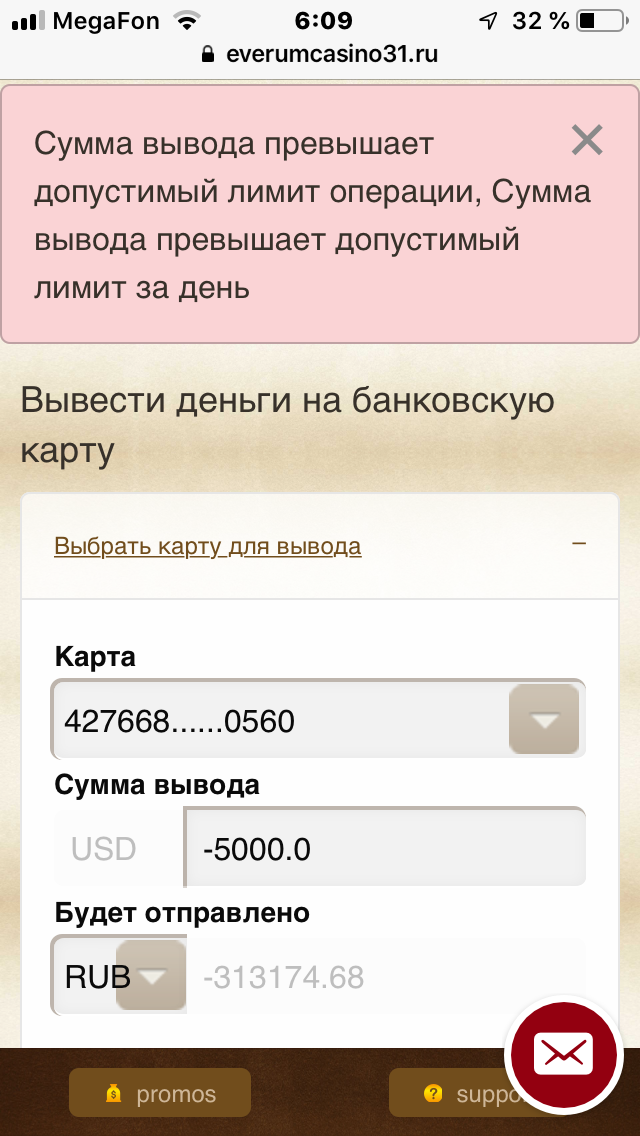This screenshot has height=1136, width=640.
Task: Open the promos section
Action: (x=160, y=1094)
